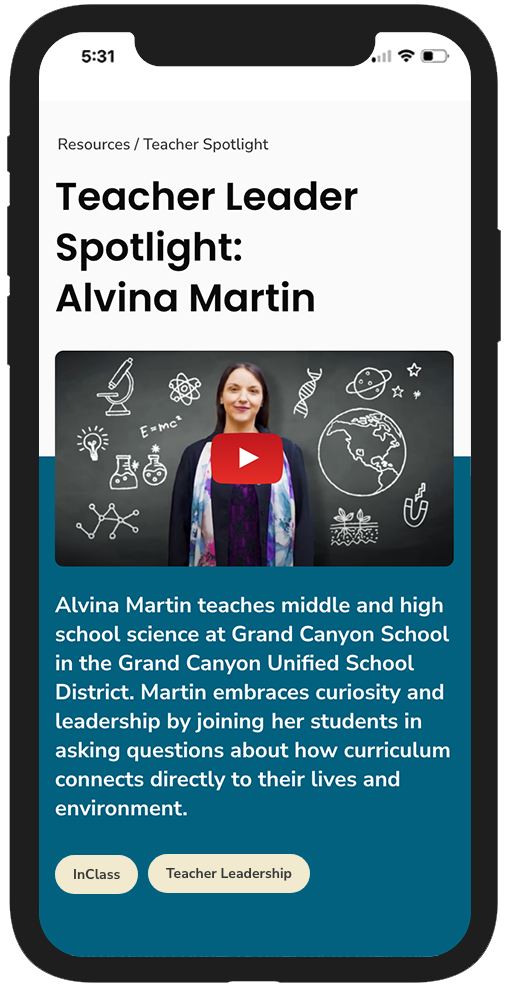The image size is (513, 998).
Task: Open the Teacher Spotlight breadcrumb link
Action: (x=206, y=144)
